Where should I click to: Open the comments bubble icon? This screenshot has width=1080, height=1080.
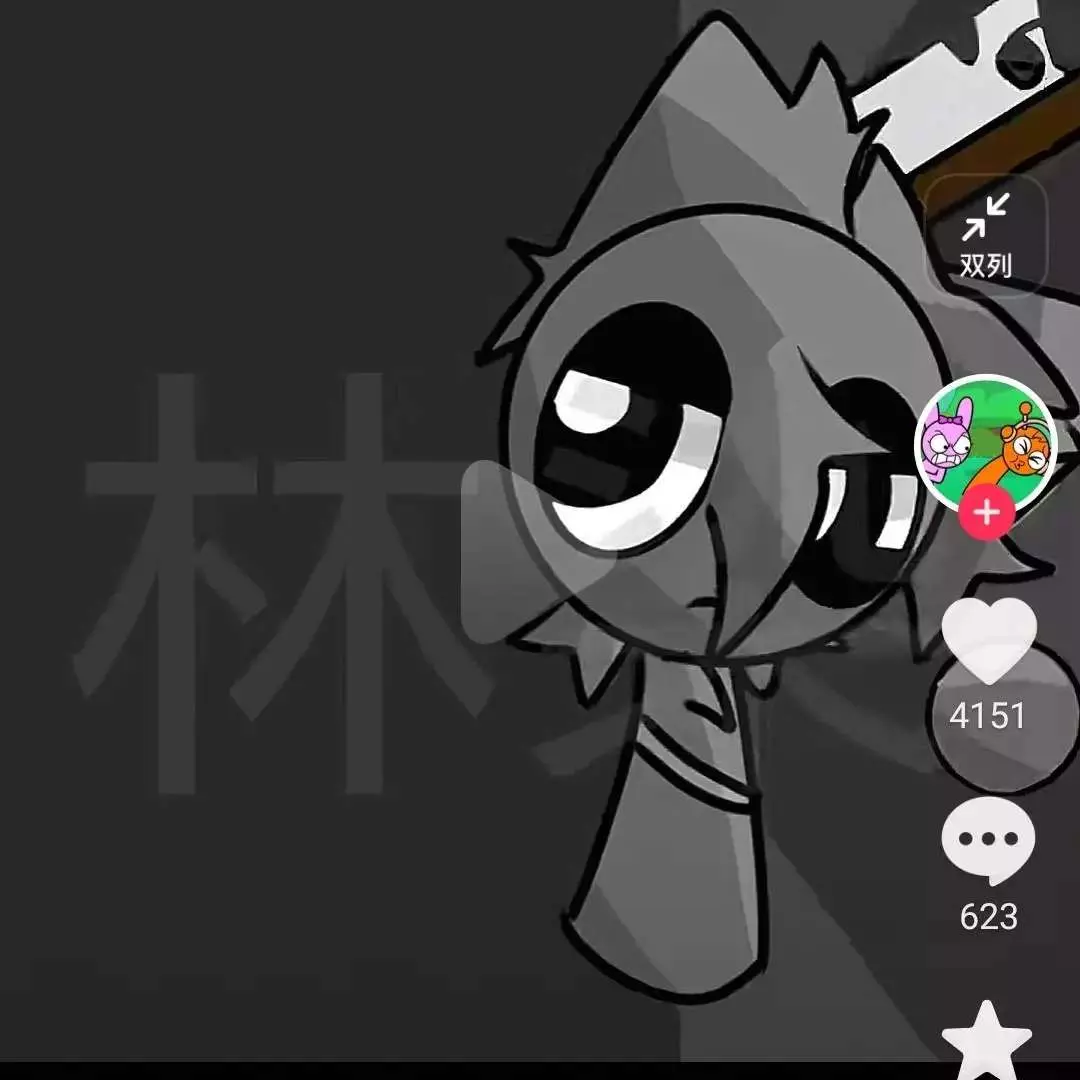pyautogui.click(x=988, y=842)
